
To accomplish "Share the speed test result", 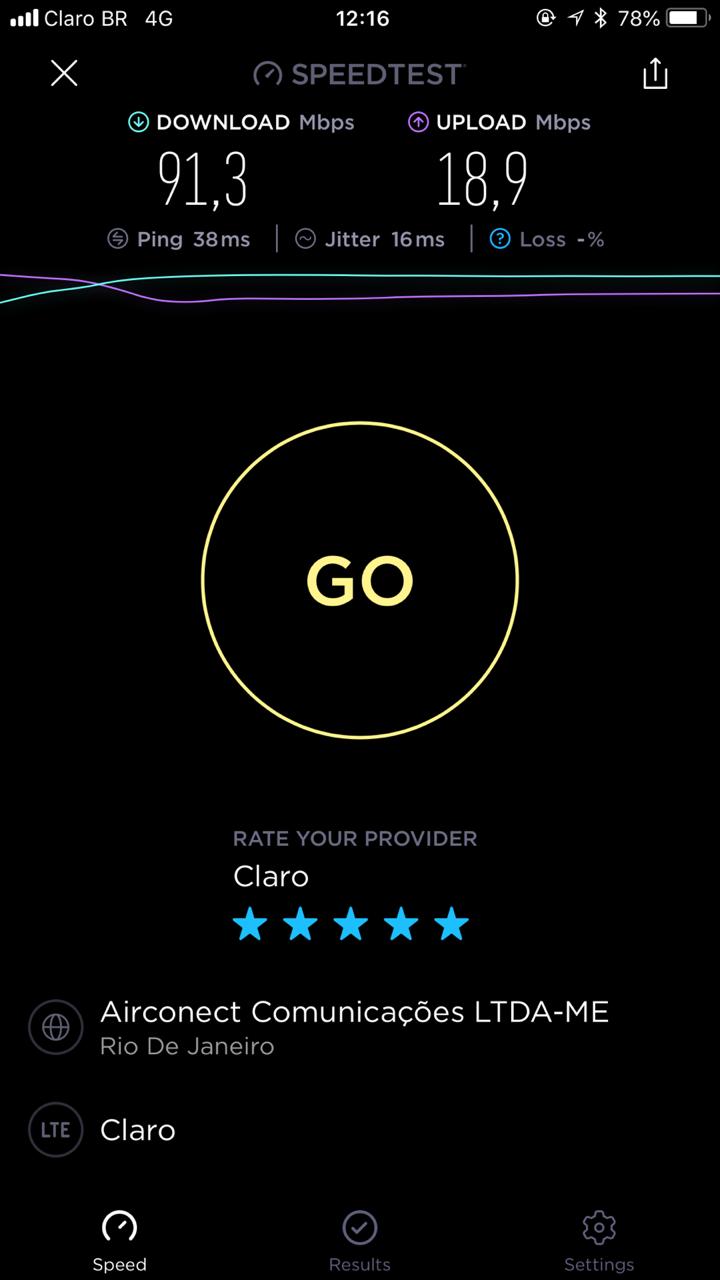I will click(655, 74).
